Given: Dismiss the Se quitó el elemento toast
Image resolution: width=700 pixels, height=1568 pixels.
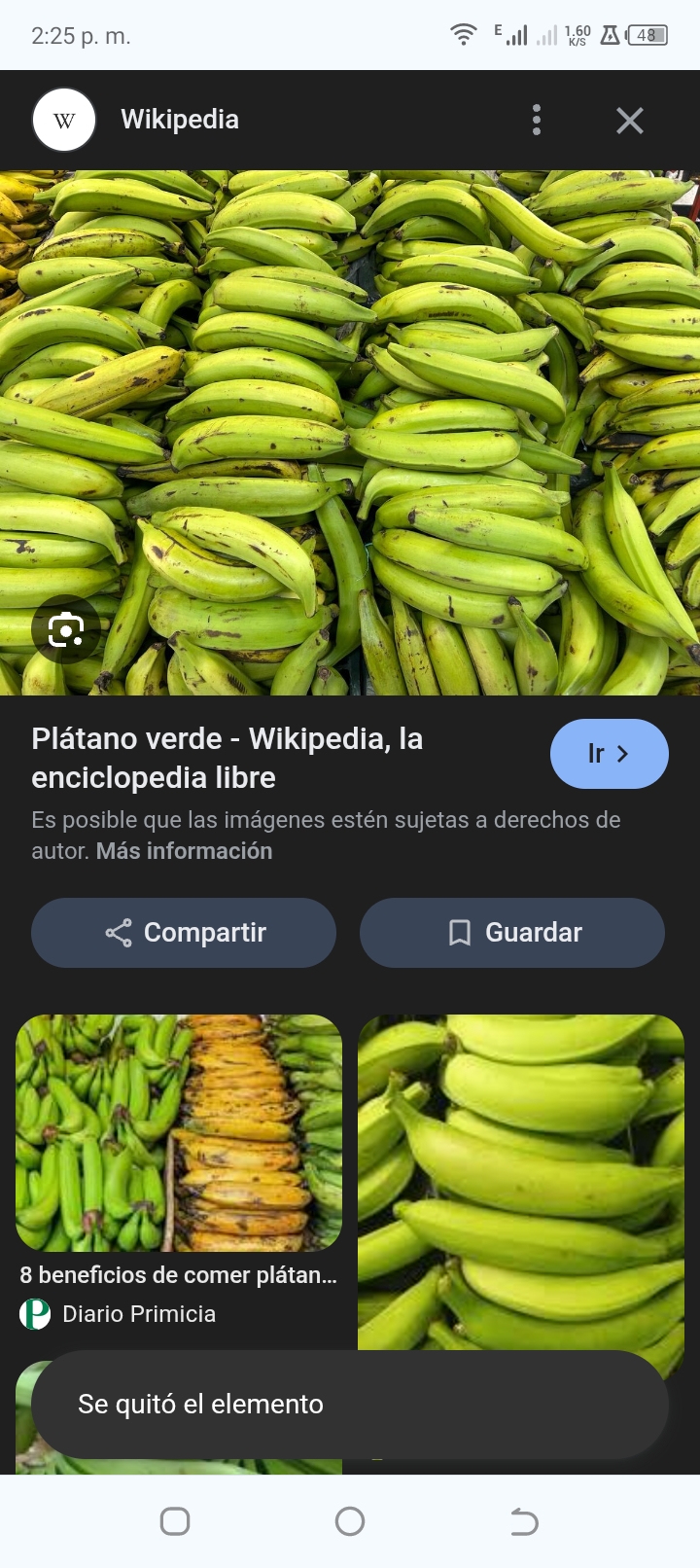Looking at the screenshot, I should pyautogui.click(x=349, y=1404).
